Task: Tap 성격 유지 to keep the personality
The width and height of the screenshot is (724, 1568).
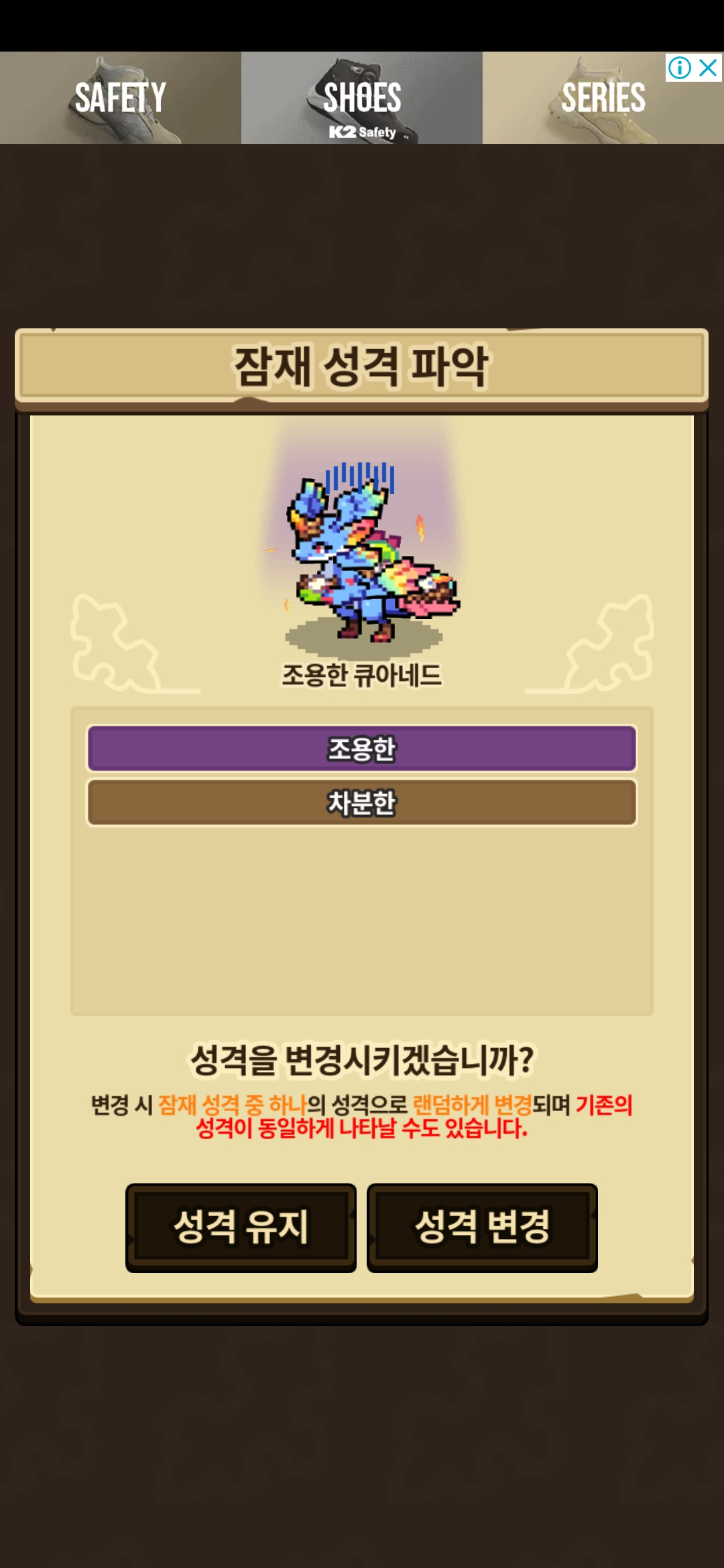Action: [x=241, y=1228]
